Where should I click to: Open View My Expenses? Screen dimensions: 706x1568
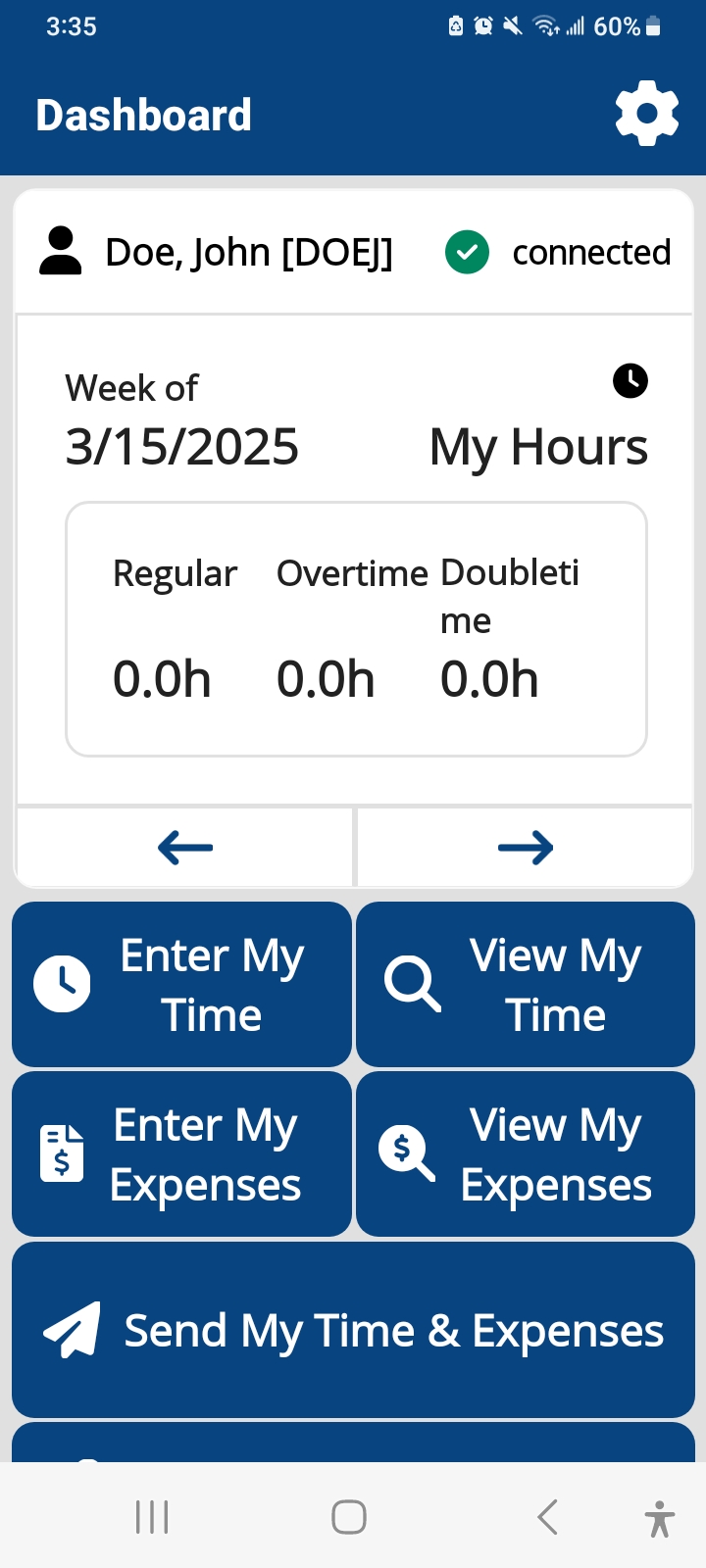pyautogui.click(x=526, y=1154)
